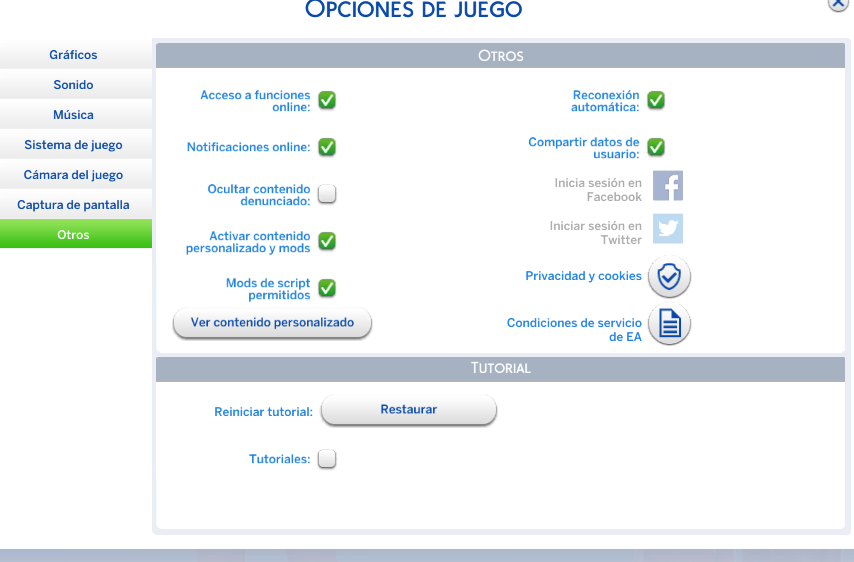Viewport: 854px width, 562px height.
Task: Uncheck Mods de script permitidos
Action: click(327, 288)
